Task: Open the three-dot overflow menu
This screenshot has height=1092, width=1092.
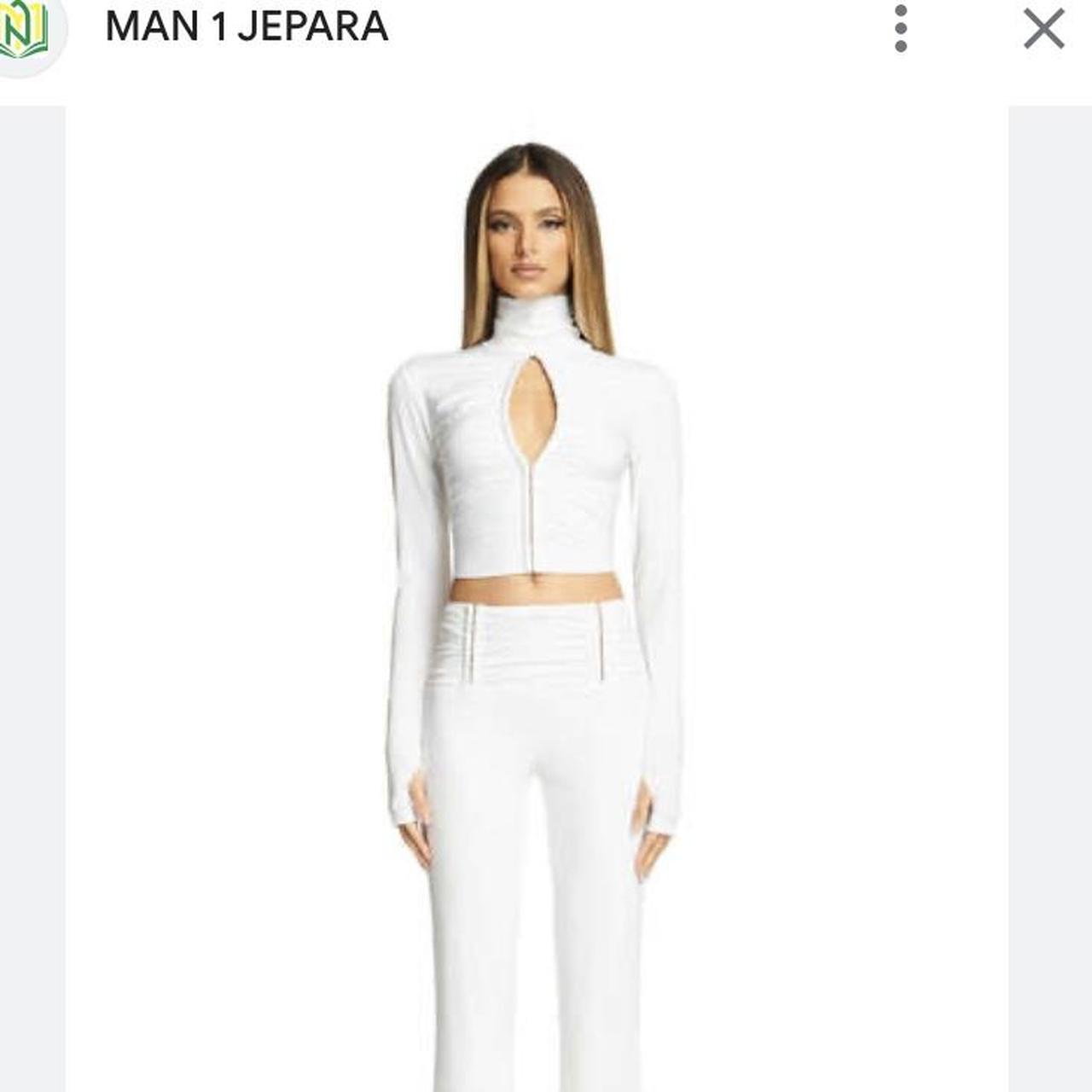Action: tap(901, 29)
